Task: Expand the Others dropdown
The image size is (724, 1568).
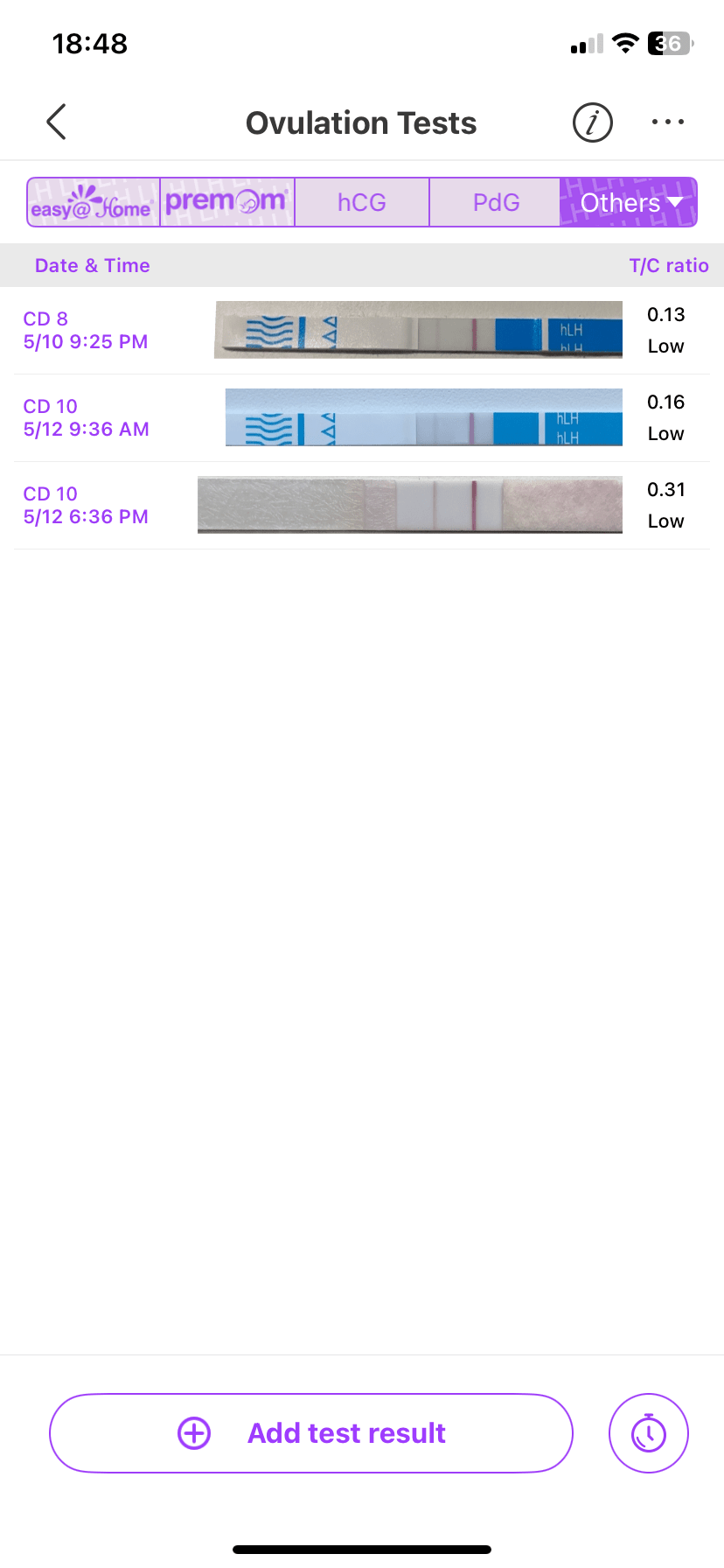Action: point(629,202)
